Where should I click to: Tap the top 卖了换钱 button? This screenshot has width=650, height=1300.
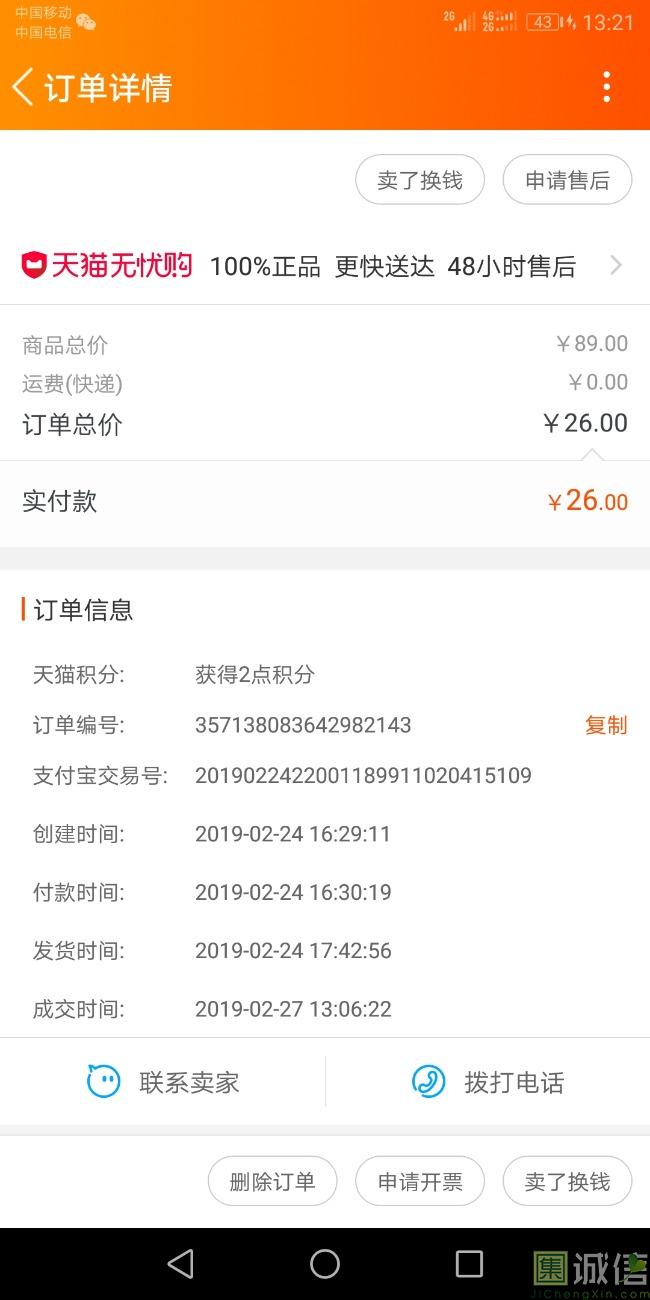click(420, 180)
